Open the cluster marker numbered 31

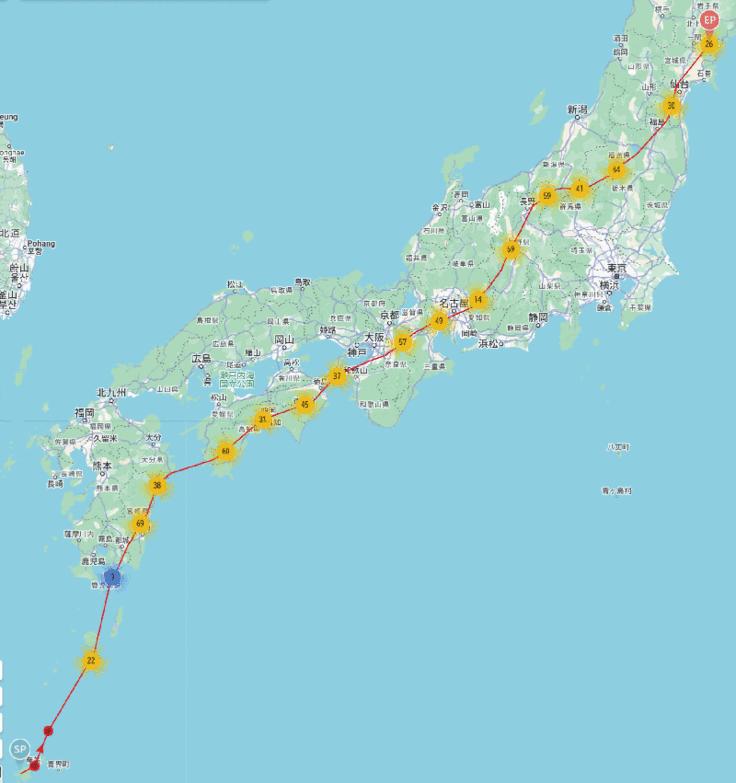point(263,420)
